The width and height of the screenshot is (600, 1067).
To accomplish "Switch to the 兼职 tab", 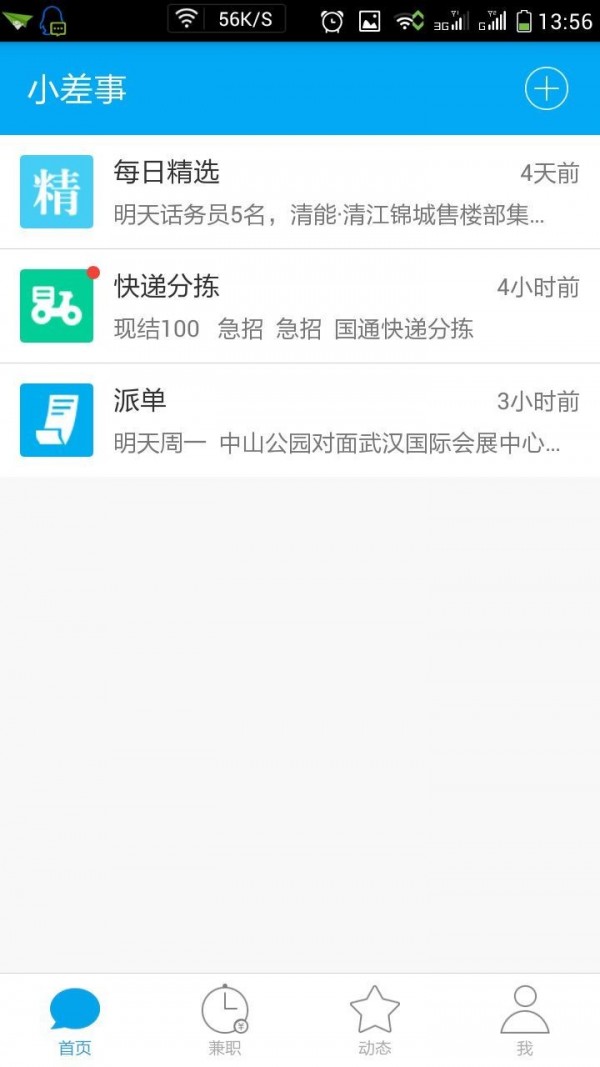I will 225,1020.
